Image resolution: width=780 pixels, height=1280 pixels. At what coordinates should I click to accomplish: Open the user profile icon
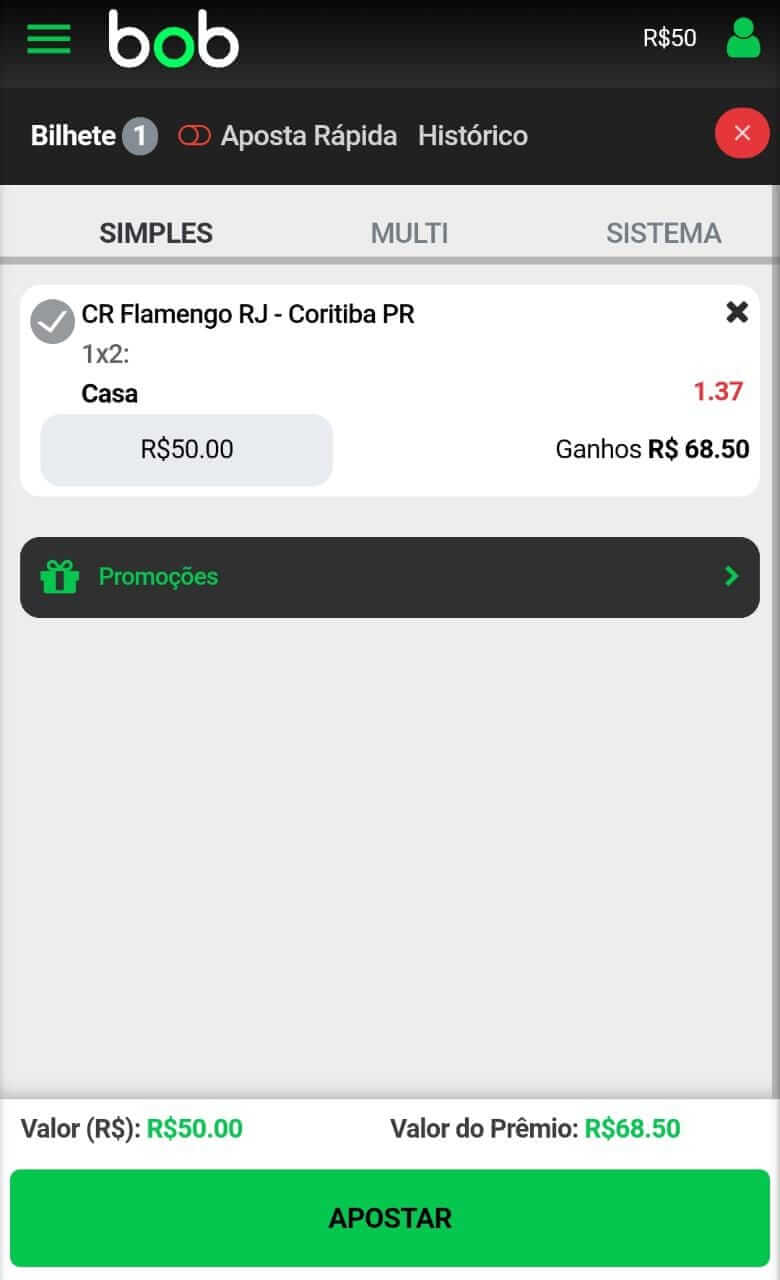[x=743, y=38]
